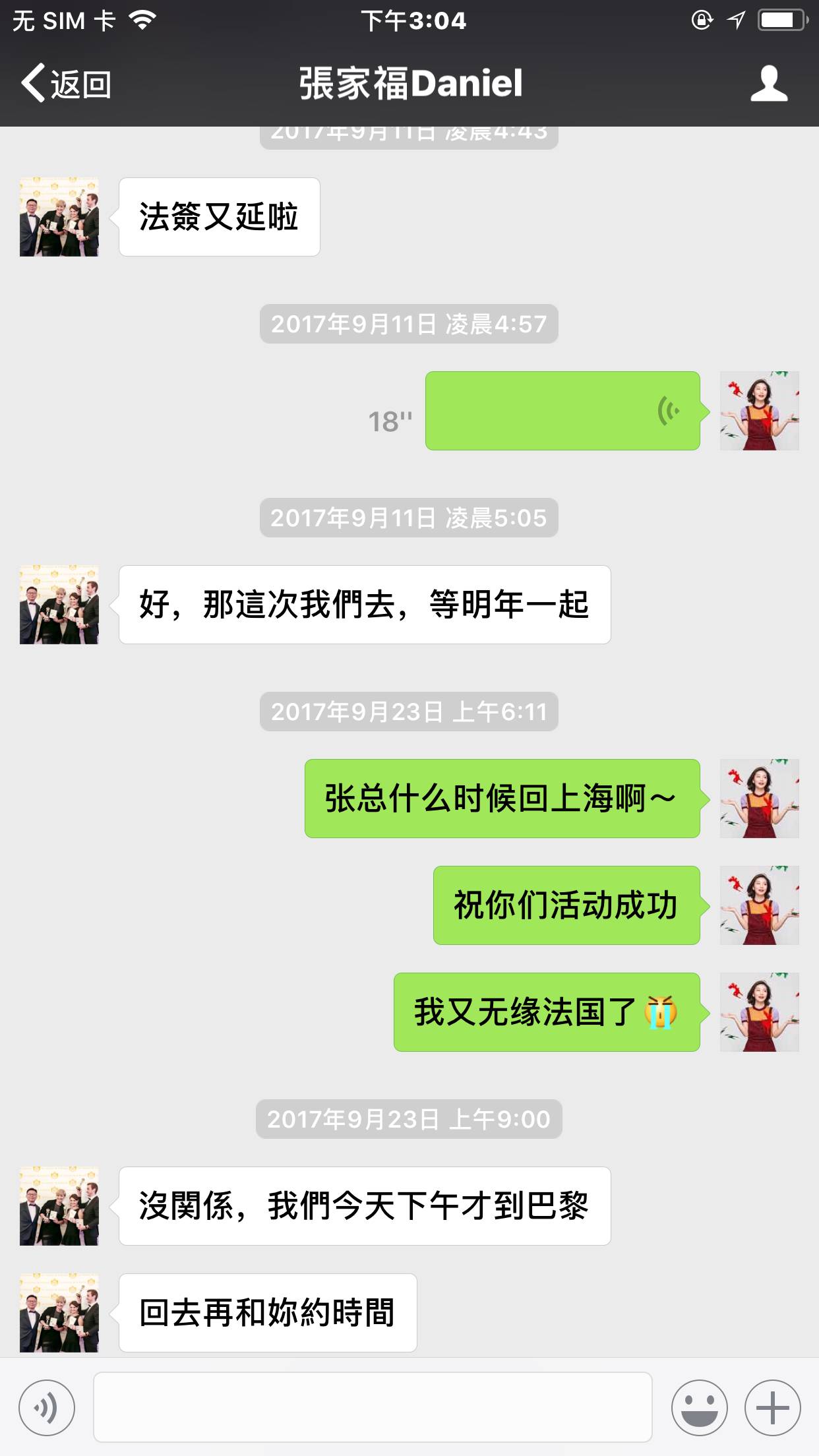Open sender's avatar beside 法簽又延啦
Image resolution: width=819 pixels, height=1456 pixels.
click(x=59, y=217)
